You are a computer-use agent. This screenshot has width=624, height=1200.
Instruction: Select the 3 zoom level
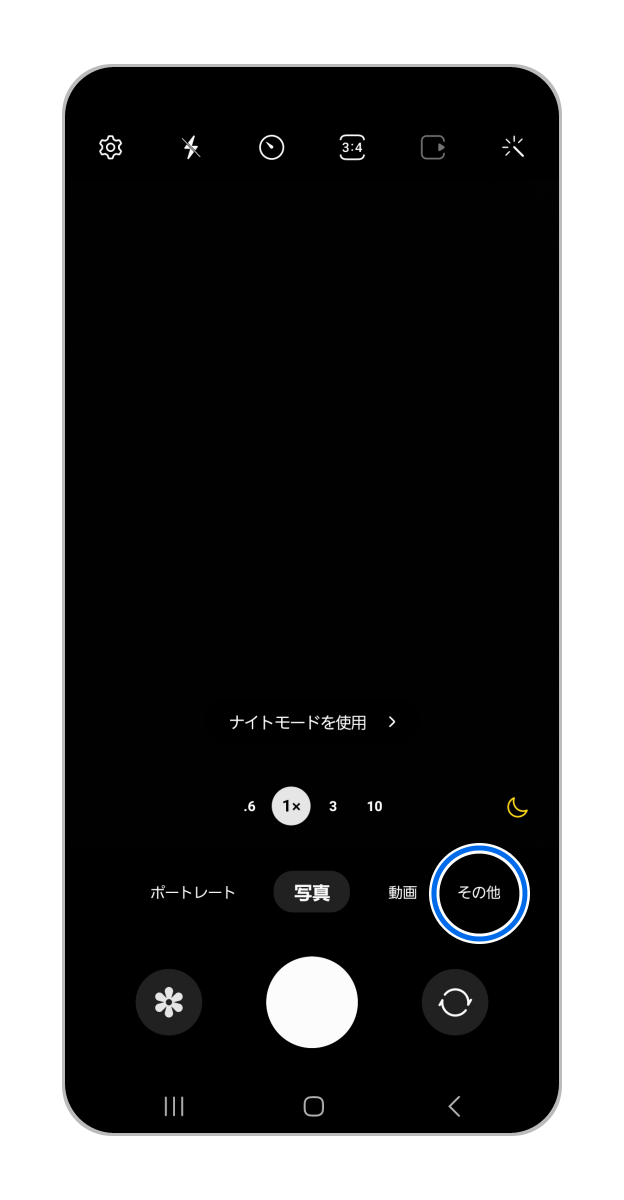(x=333, y=806)
